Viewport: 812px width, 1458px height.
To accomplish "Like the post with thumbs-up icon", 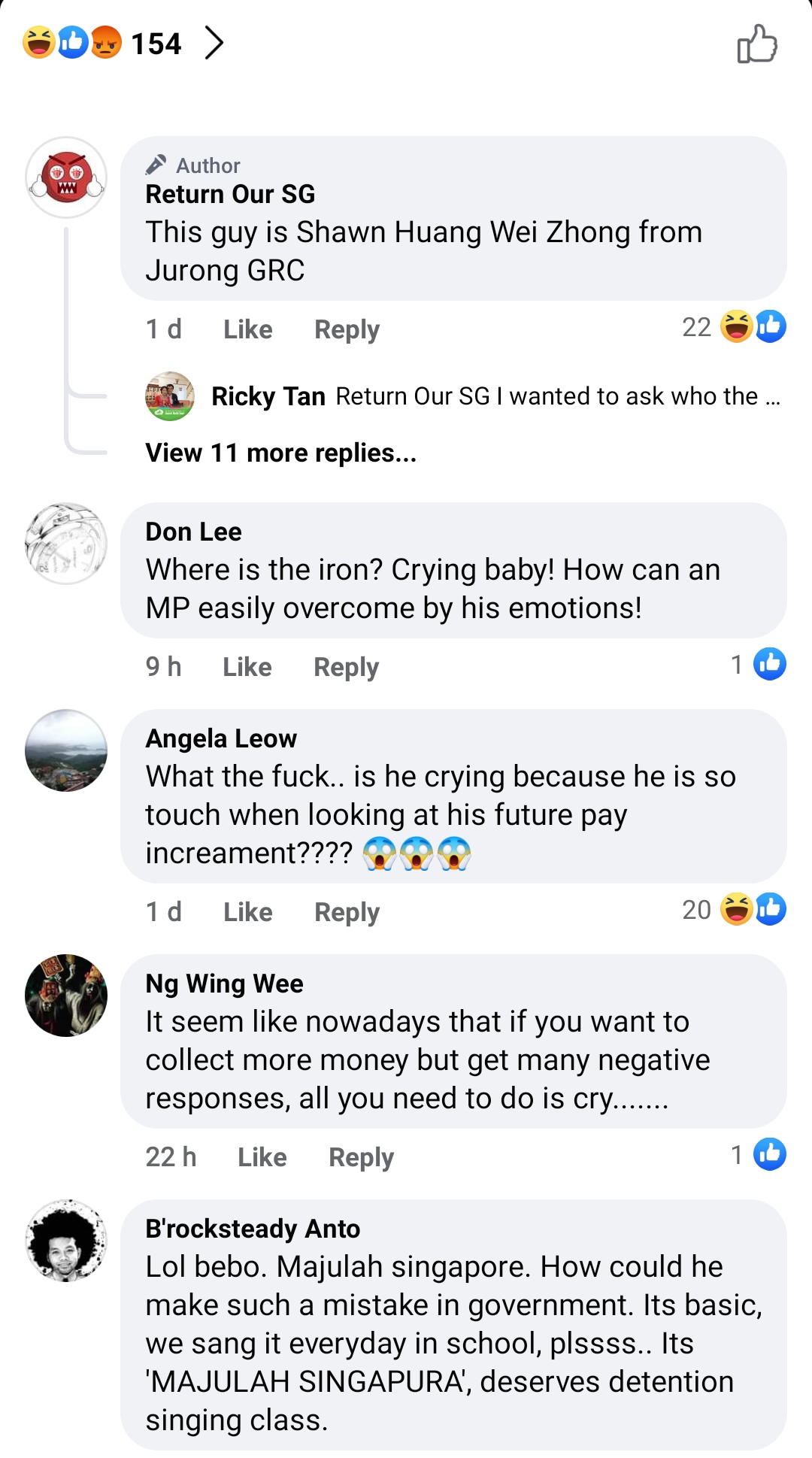I will click(756, 44).
